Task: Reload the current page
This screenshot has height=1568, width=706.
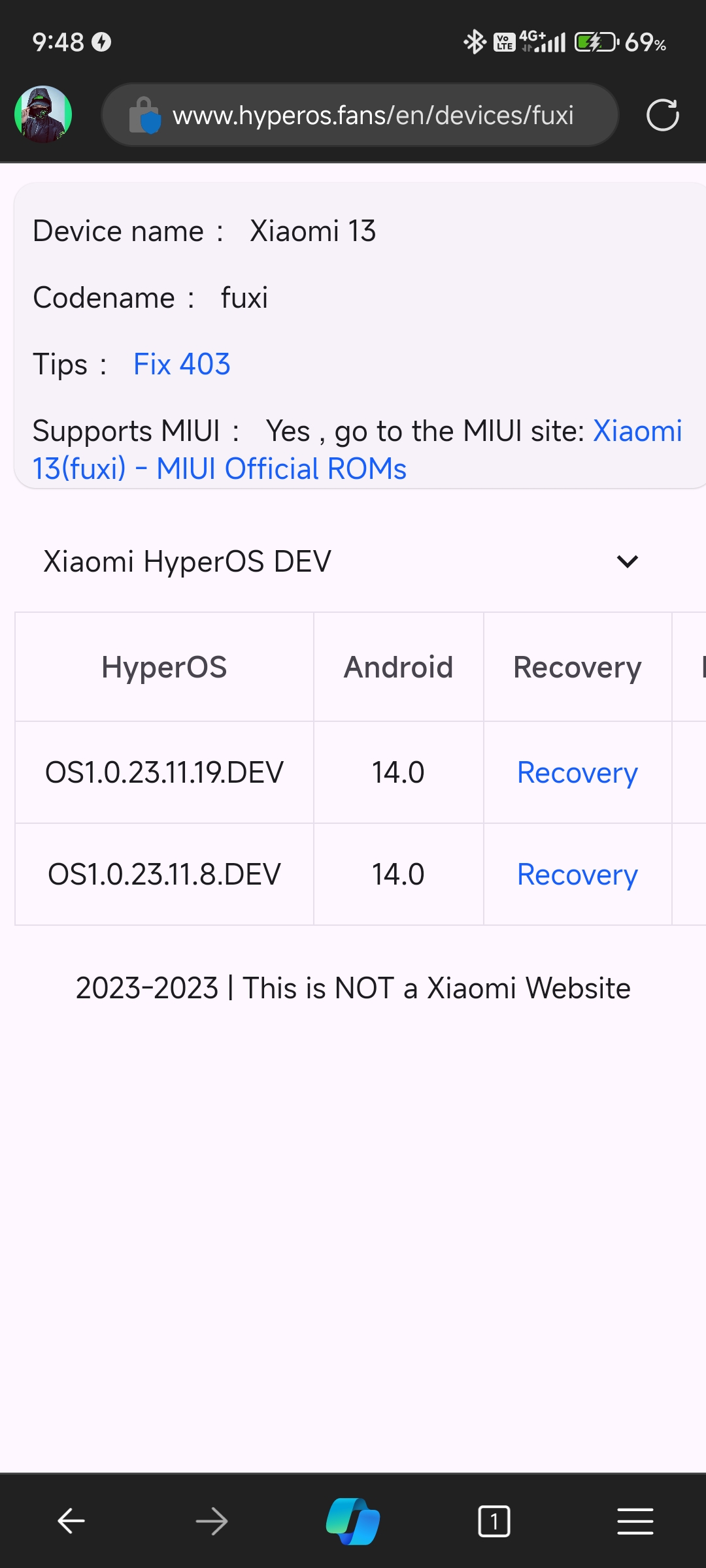Action: pyautogui.click(x=662, y=115)
